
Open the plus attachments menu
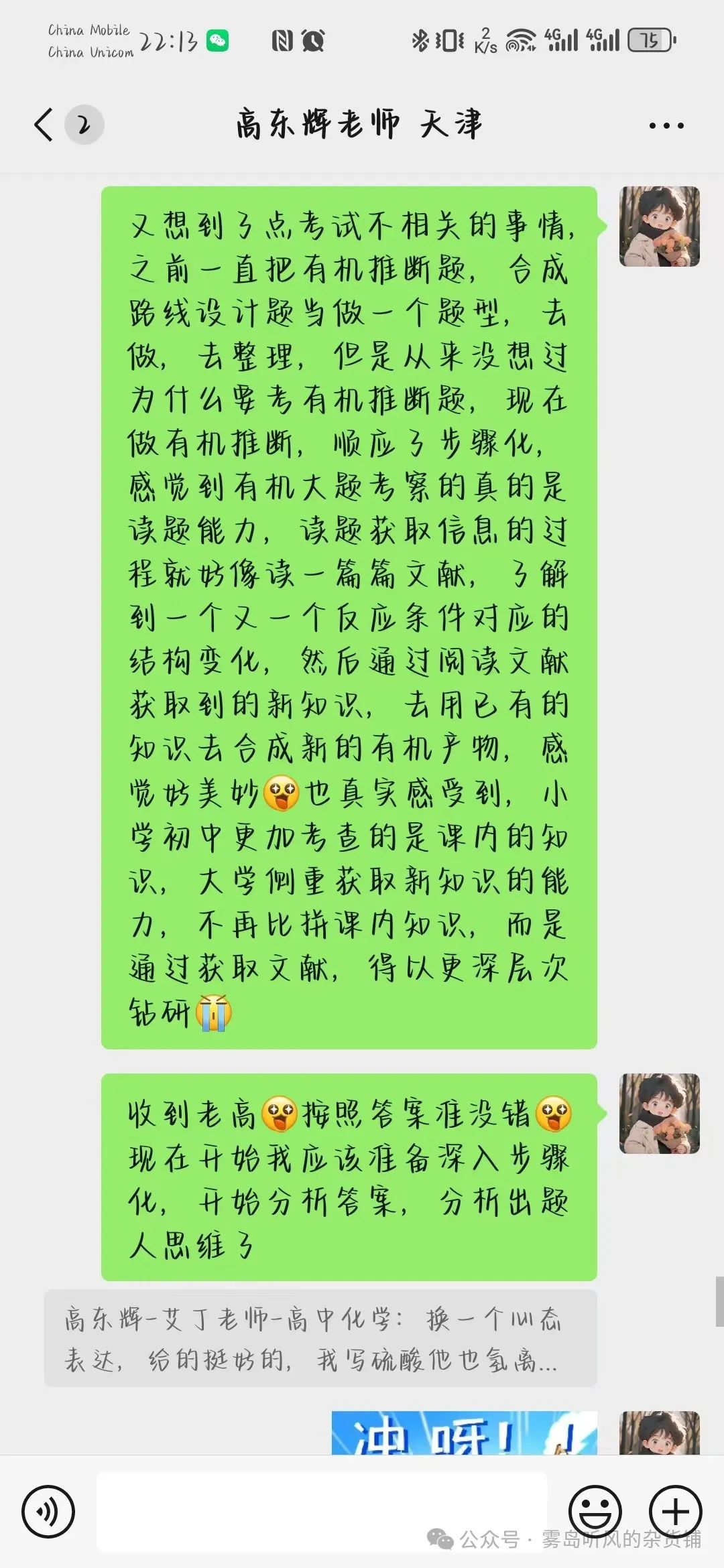(x=676, y=1512)
